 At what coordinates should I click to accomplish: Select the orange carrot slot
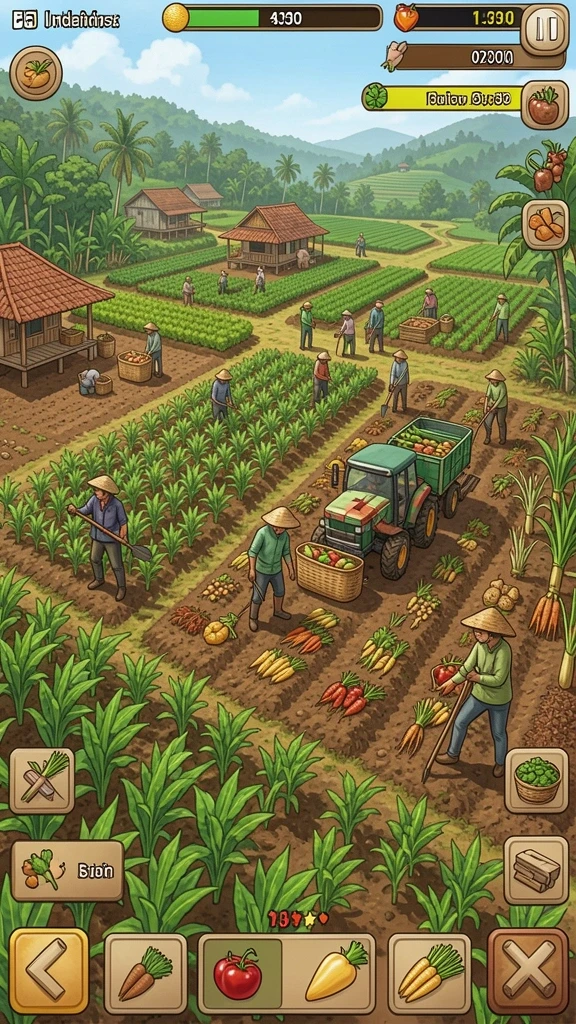[146, 973]
